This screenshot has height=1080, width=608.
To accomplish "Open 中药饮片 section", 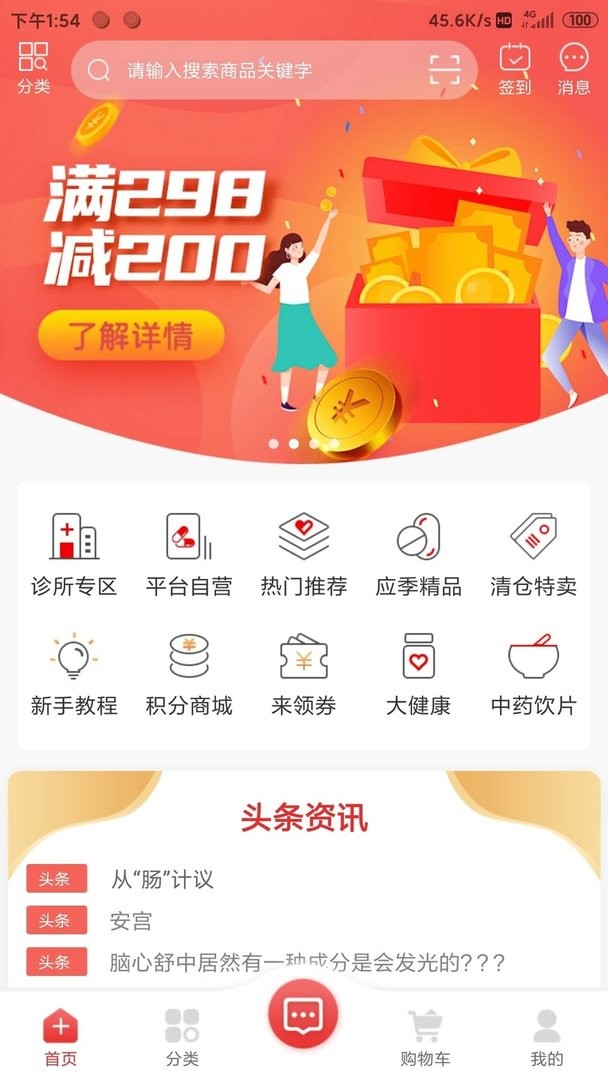I will [533, 675].
